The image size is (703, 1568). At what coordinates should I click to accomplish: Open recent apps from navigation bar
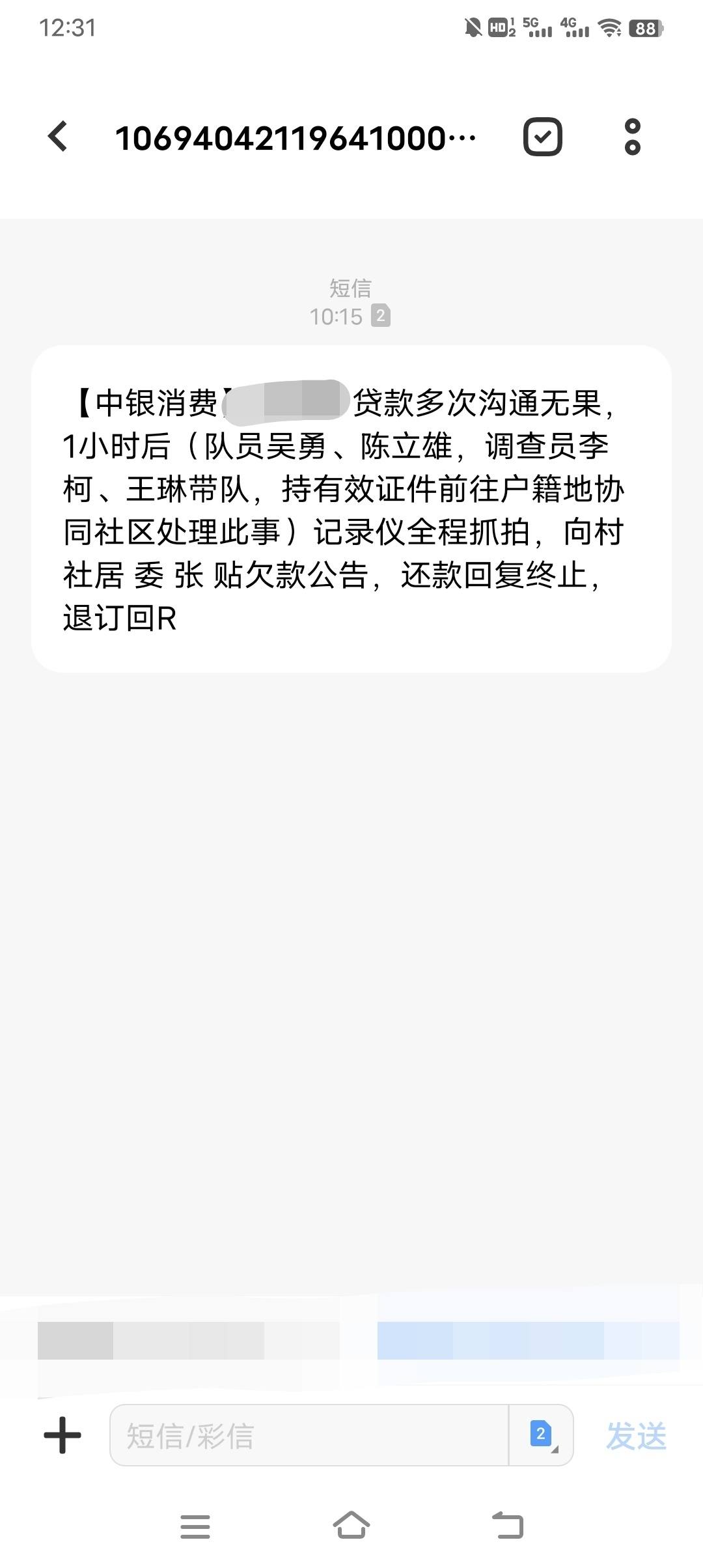tap(195, 1526)
